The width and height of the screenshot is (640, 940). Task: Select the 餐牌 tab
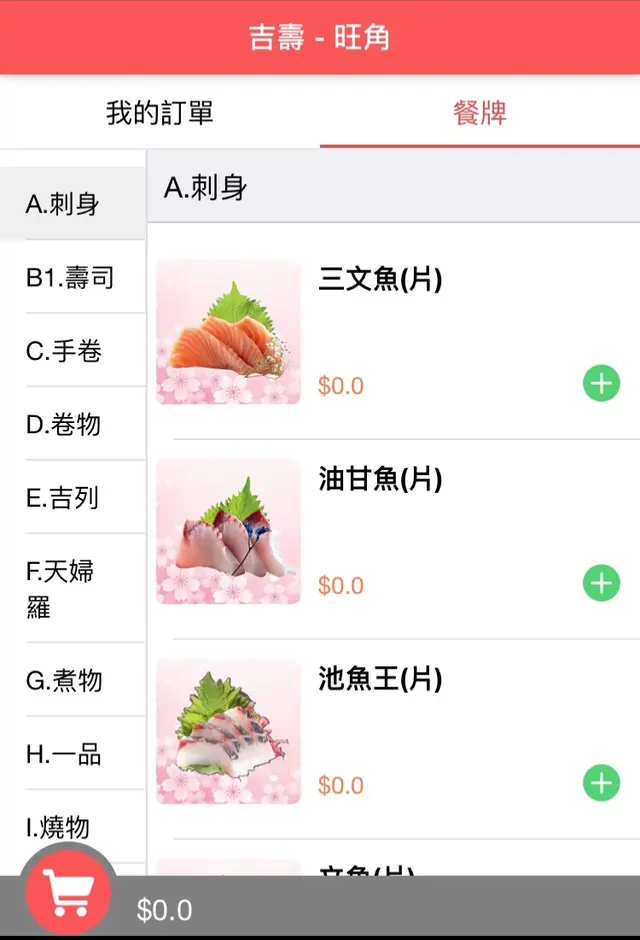(x=480, y=112)
